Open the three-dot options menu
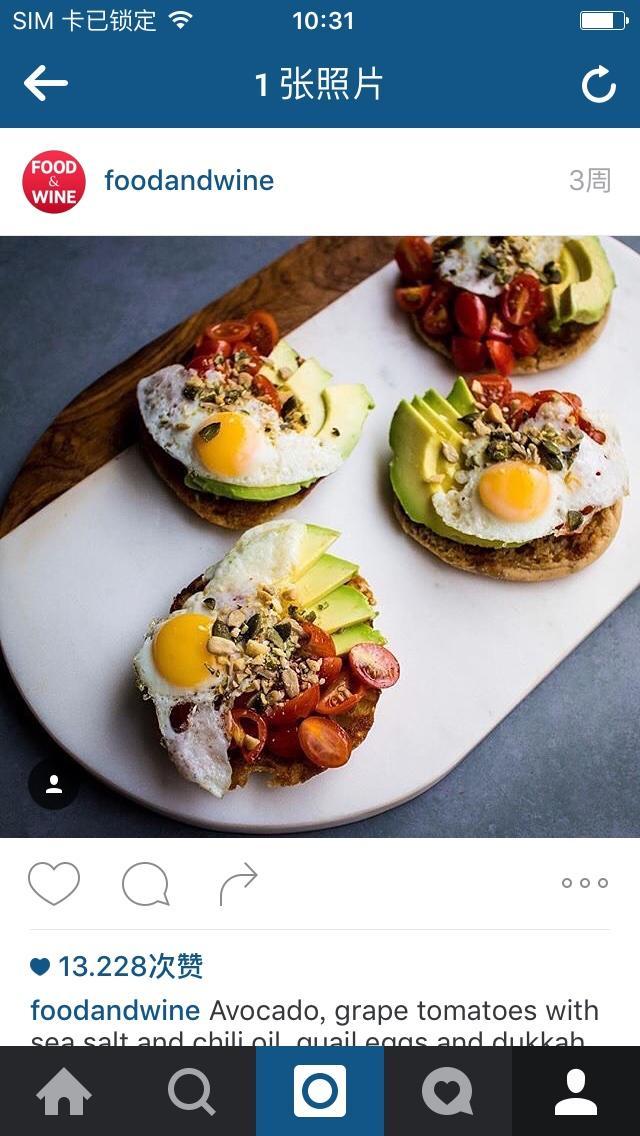The image size is (640, 1136). pyautogui.click(x=585, y=882)
